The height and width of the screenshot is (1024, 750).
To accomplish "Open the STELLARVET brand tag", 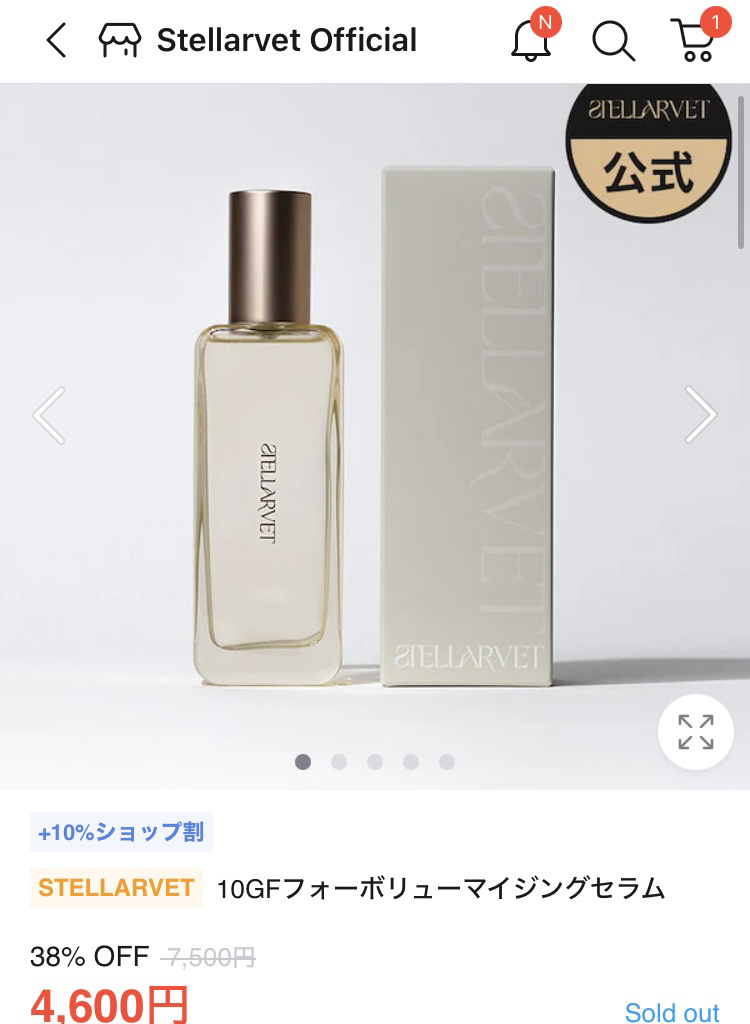I will (x=116, y=888).
